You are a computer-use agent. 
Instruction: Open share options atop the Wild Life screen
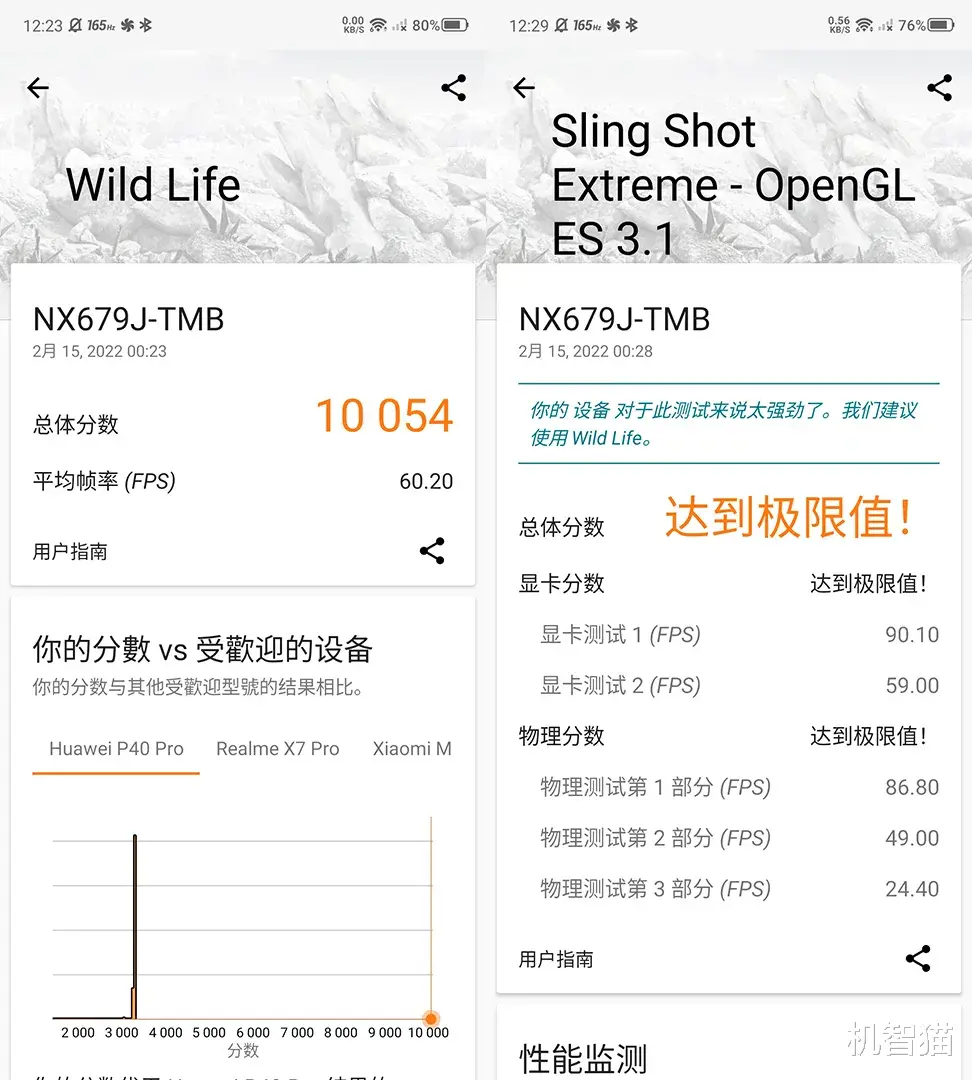click(453, 87)
